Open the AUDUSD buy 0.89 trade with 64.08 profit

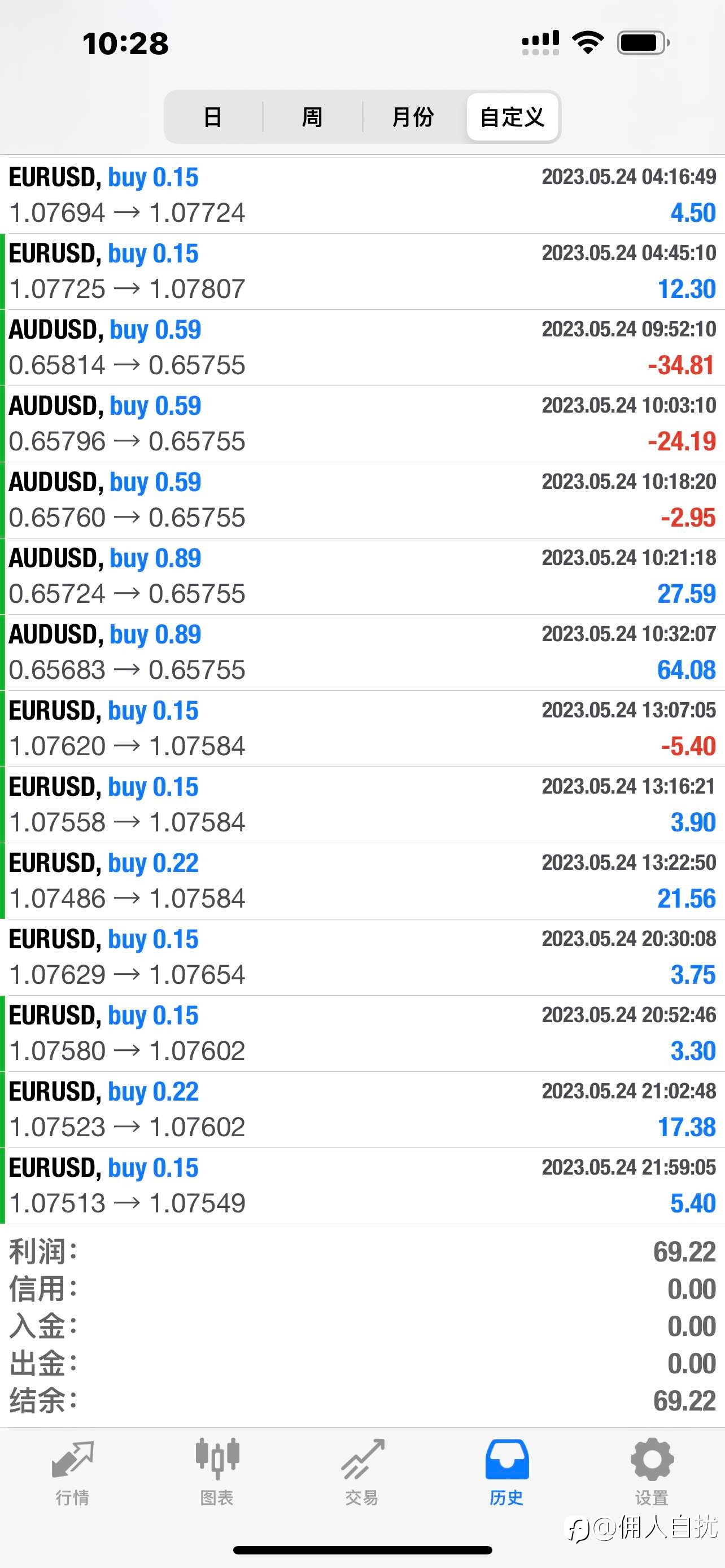pyautogui.click(x=362, y=652)
